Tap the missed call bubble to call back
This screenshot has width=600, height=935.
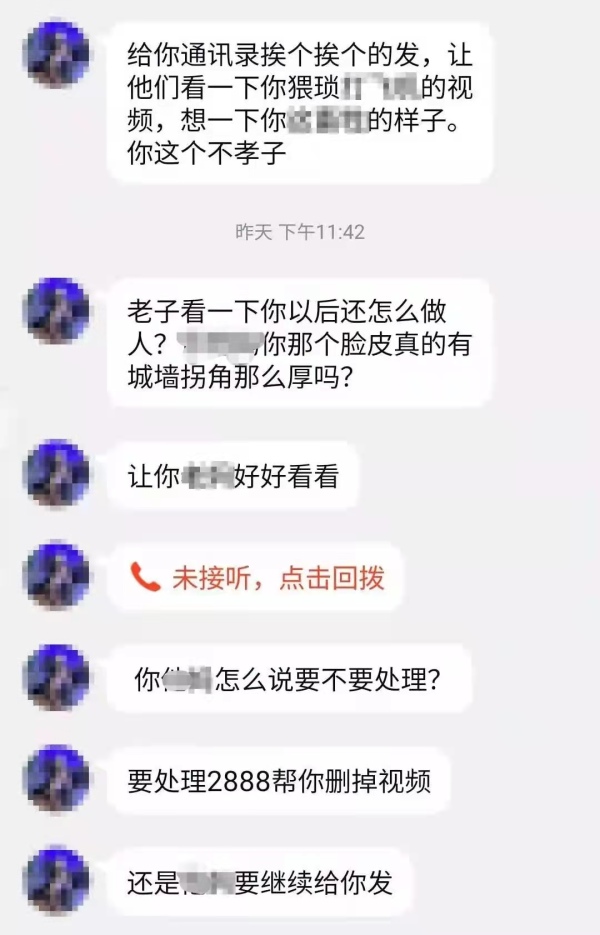tap(257, 577)
